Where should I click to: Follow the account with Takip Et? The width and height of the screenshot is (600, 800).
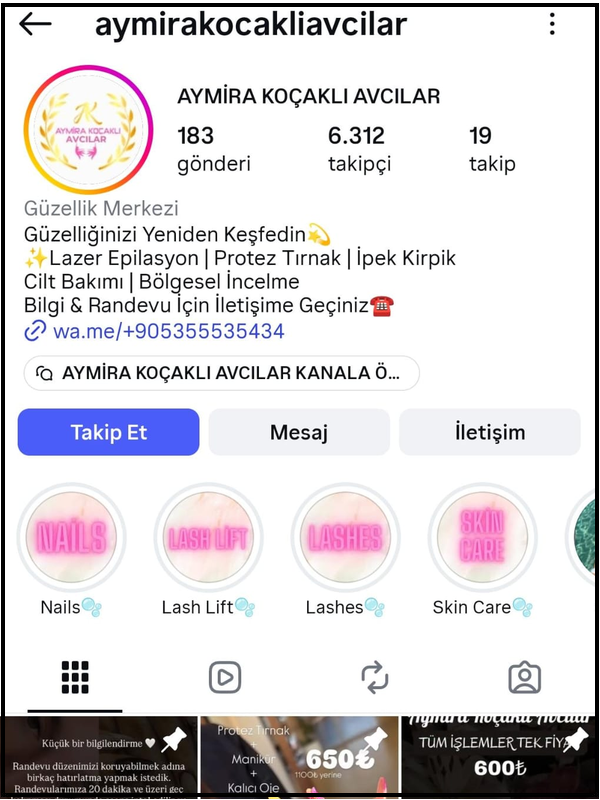108,432
